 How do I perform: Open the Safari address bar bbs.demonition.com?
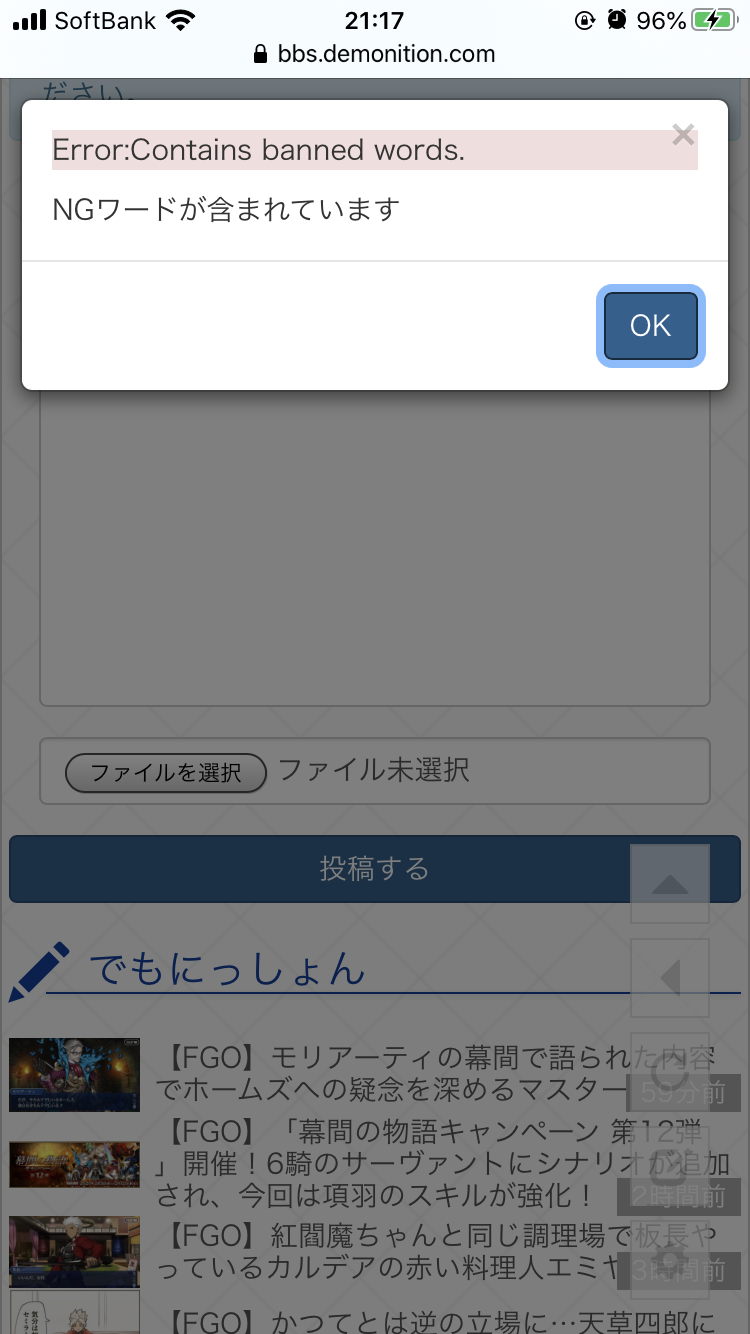click(x=374, y=54)
